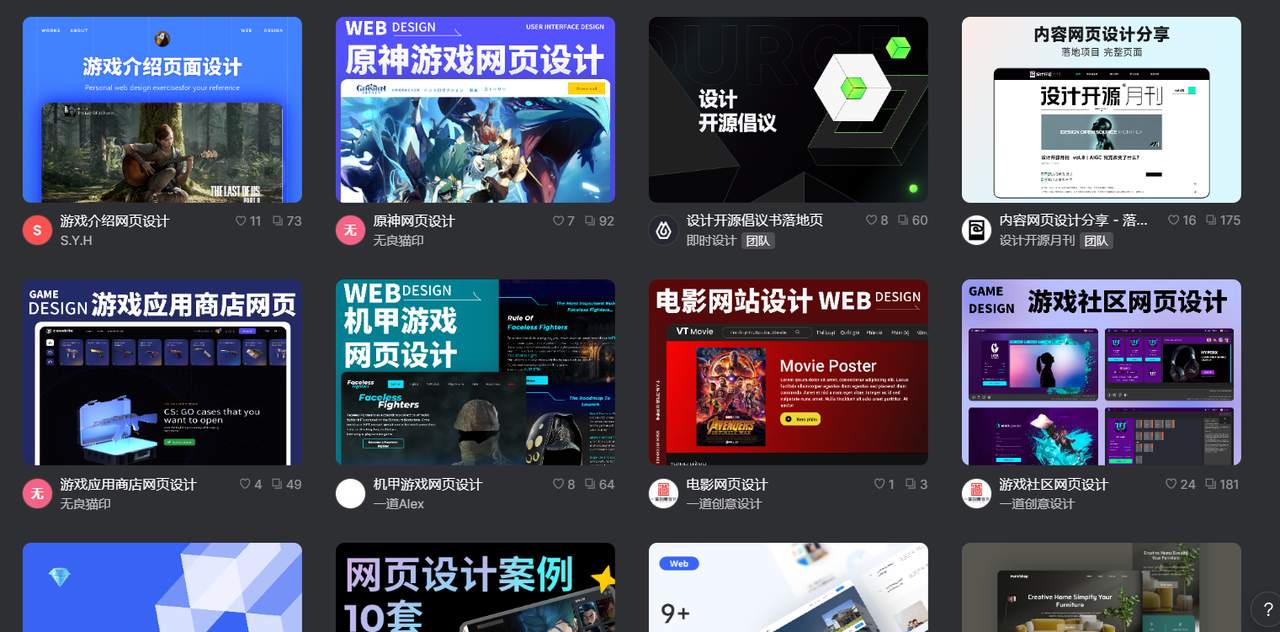Screen dimensions: 1280x632
Task: Open the 原神网页设计 project thumbnail
Action: point(475,110)
